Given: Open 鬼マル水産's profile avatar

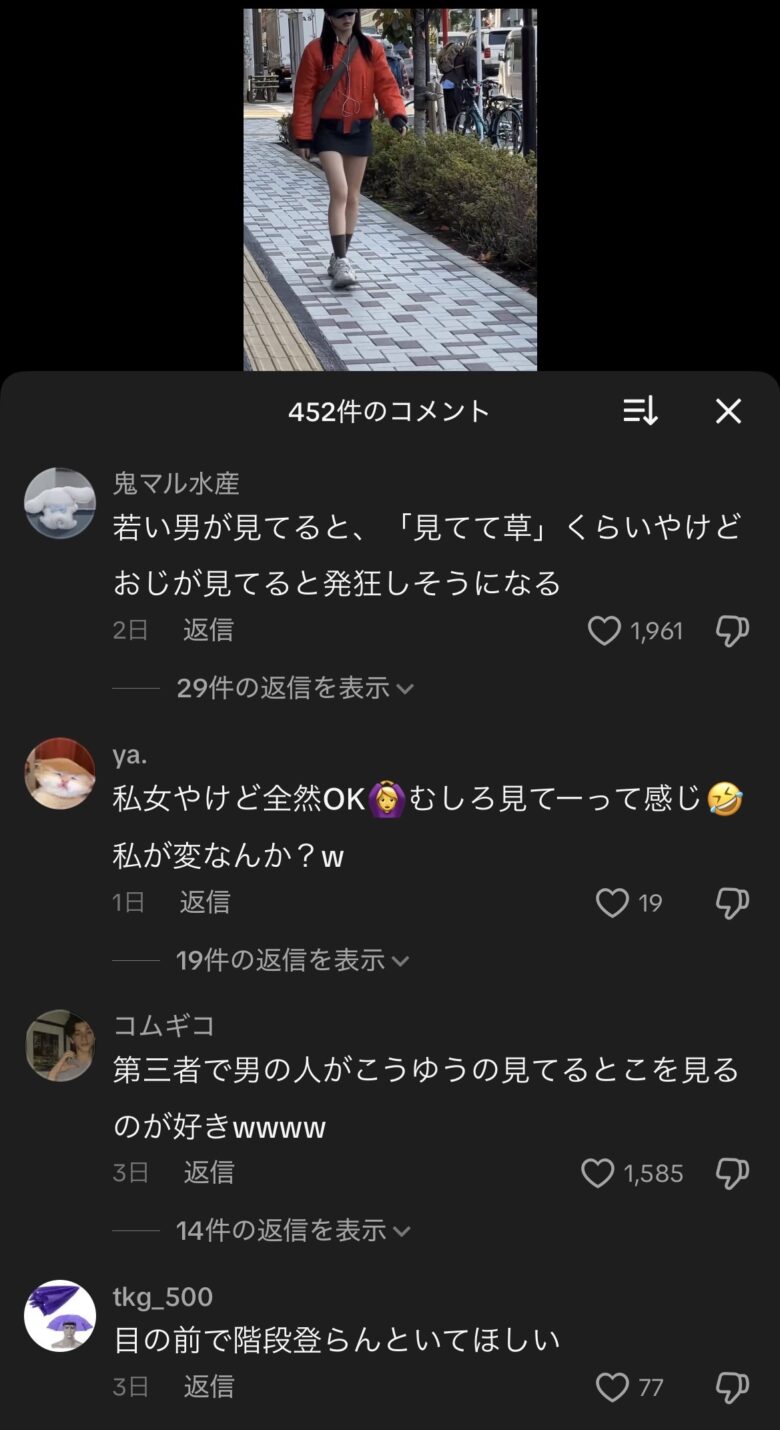Looking at the screenshot, I should coord(60,503).
